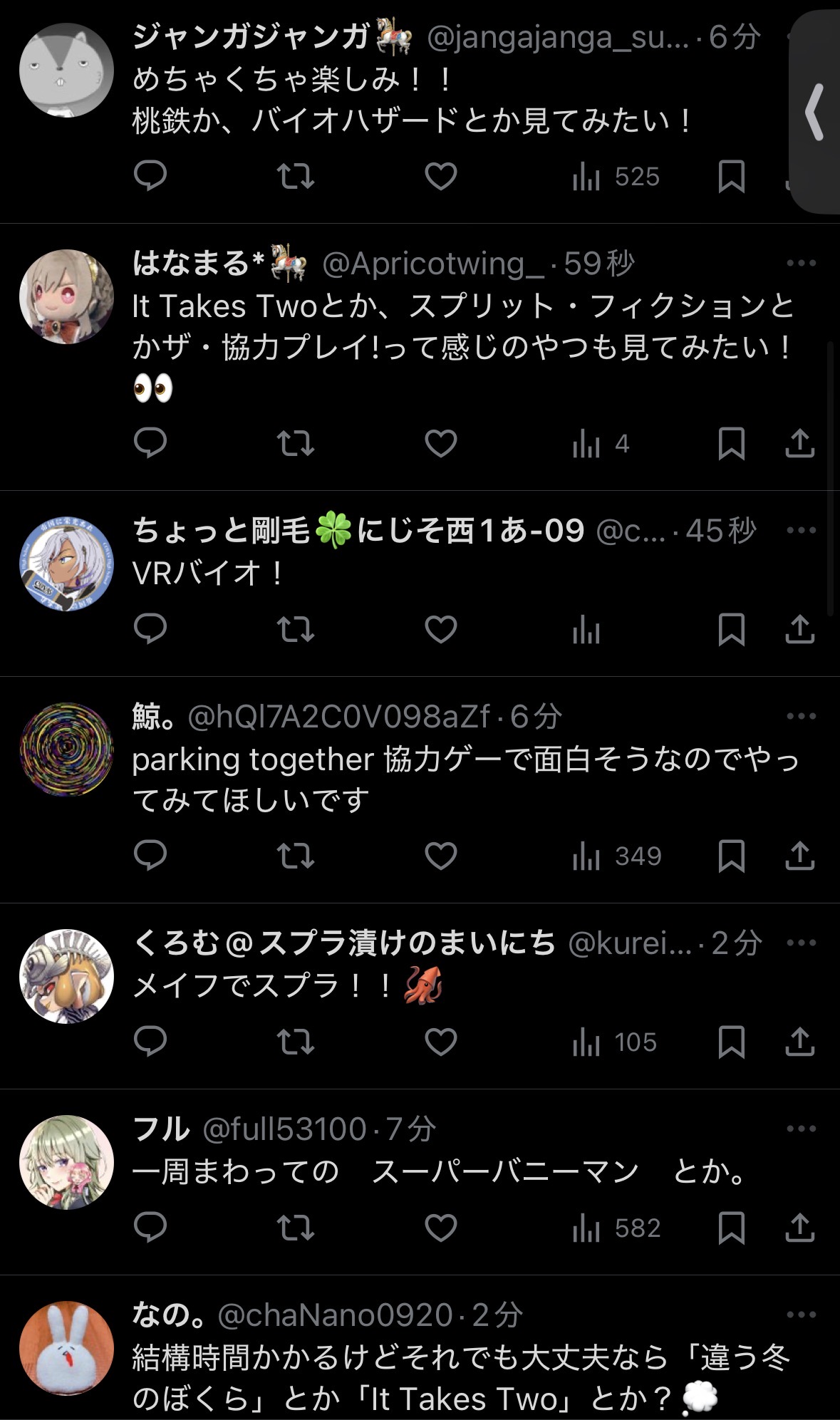
Task: Bookmark the It Takes Two reply by はなまる
Action: [731, 443]
